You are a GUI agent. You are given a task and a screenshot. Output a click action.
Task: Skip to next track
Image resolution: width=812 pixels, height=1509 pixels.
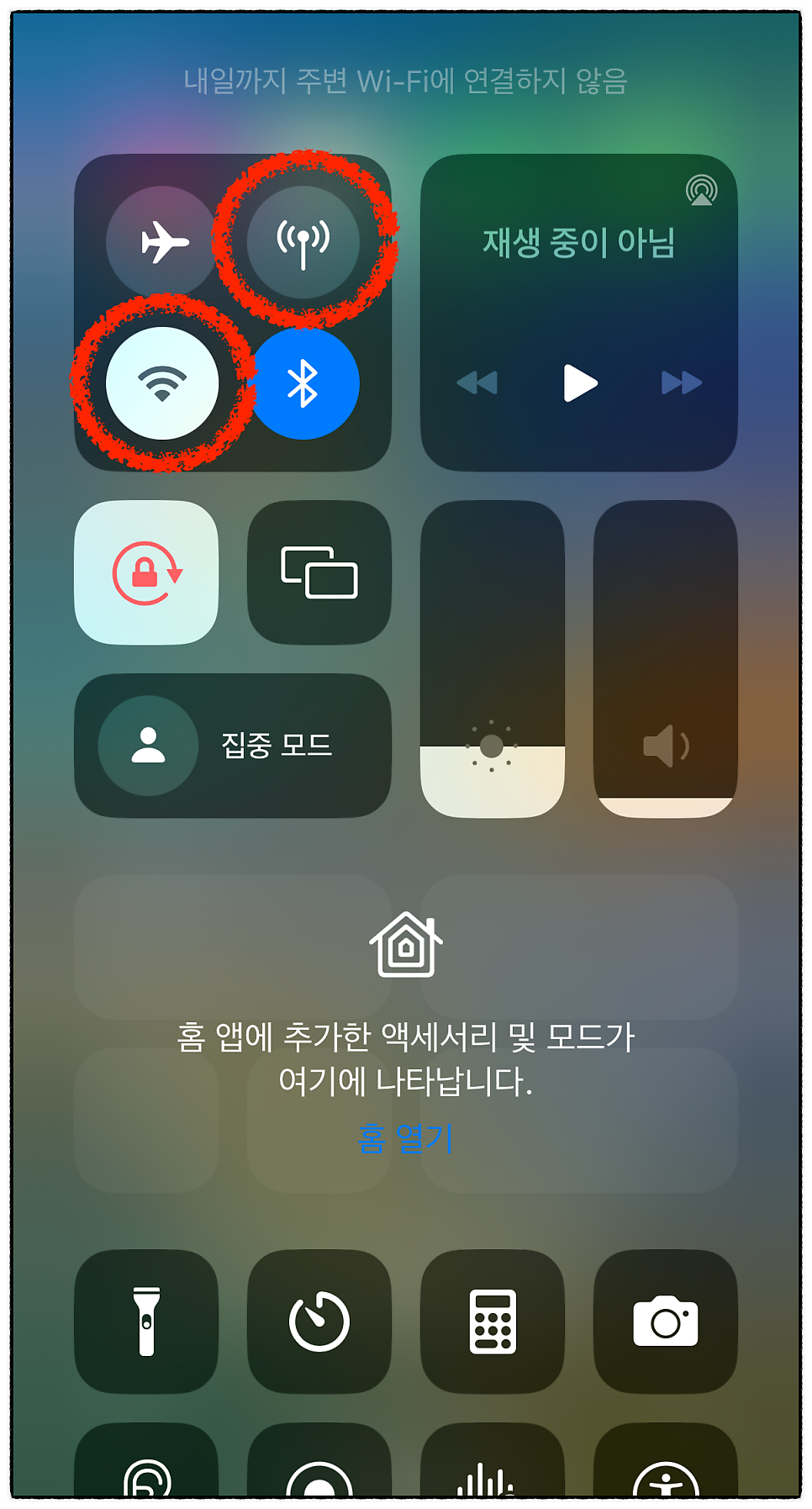681,383
